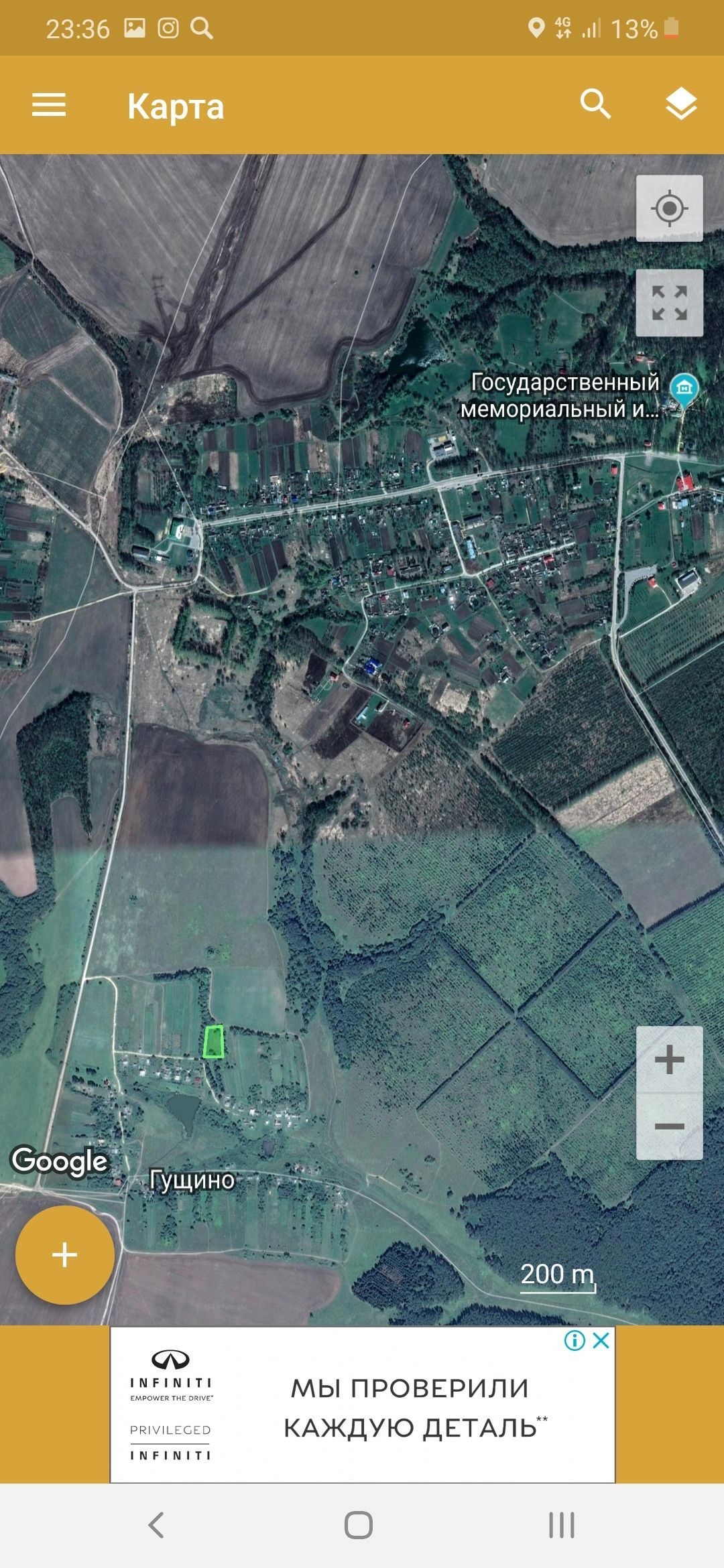724x1568 pixels.
Task: Select the green outlined land plot
Action: point(213,1043)
